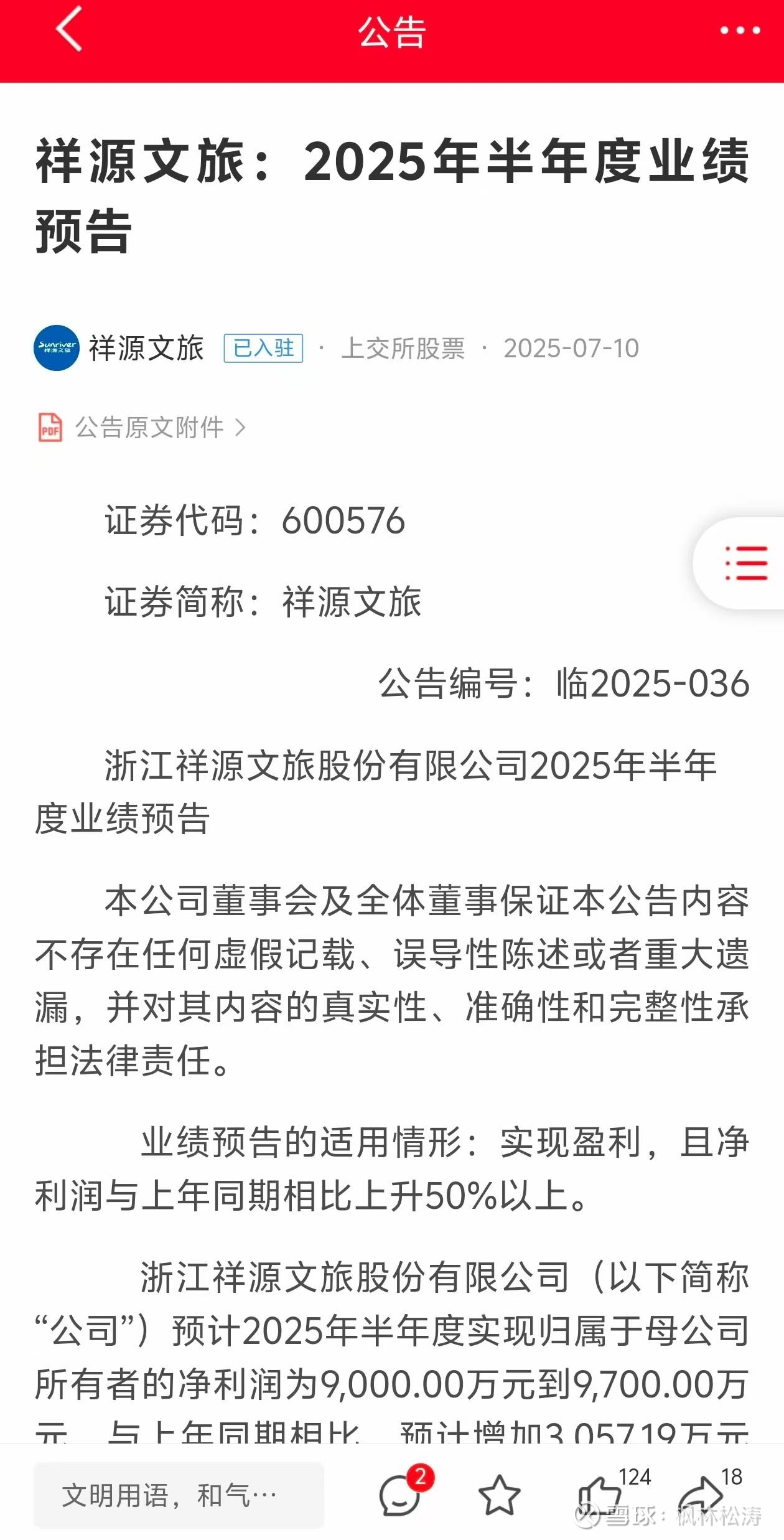This screenshot has height=1540, width=784.
Task: Go back using the top-left arrow
Action: 70,29
